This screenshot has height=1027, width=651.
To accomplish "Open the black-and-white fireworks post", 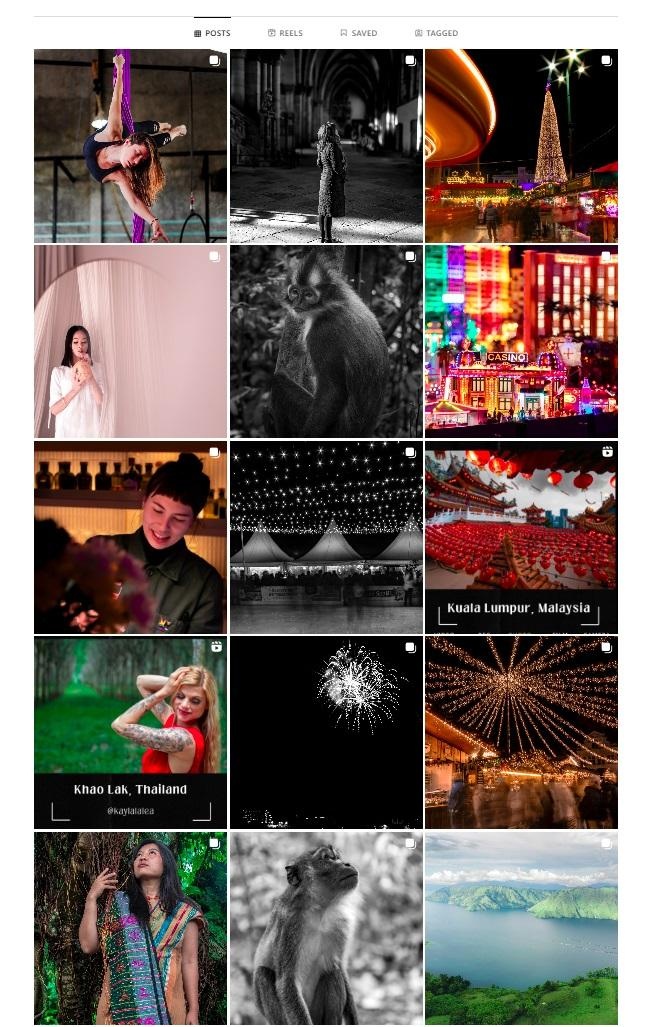I will tap(326, 733).
